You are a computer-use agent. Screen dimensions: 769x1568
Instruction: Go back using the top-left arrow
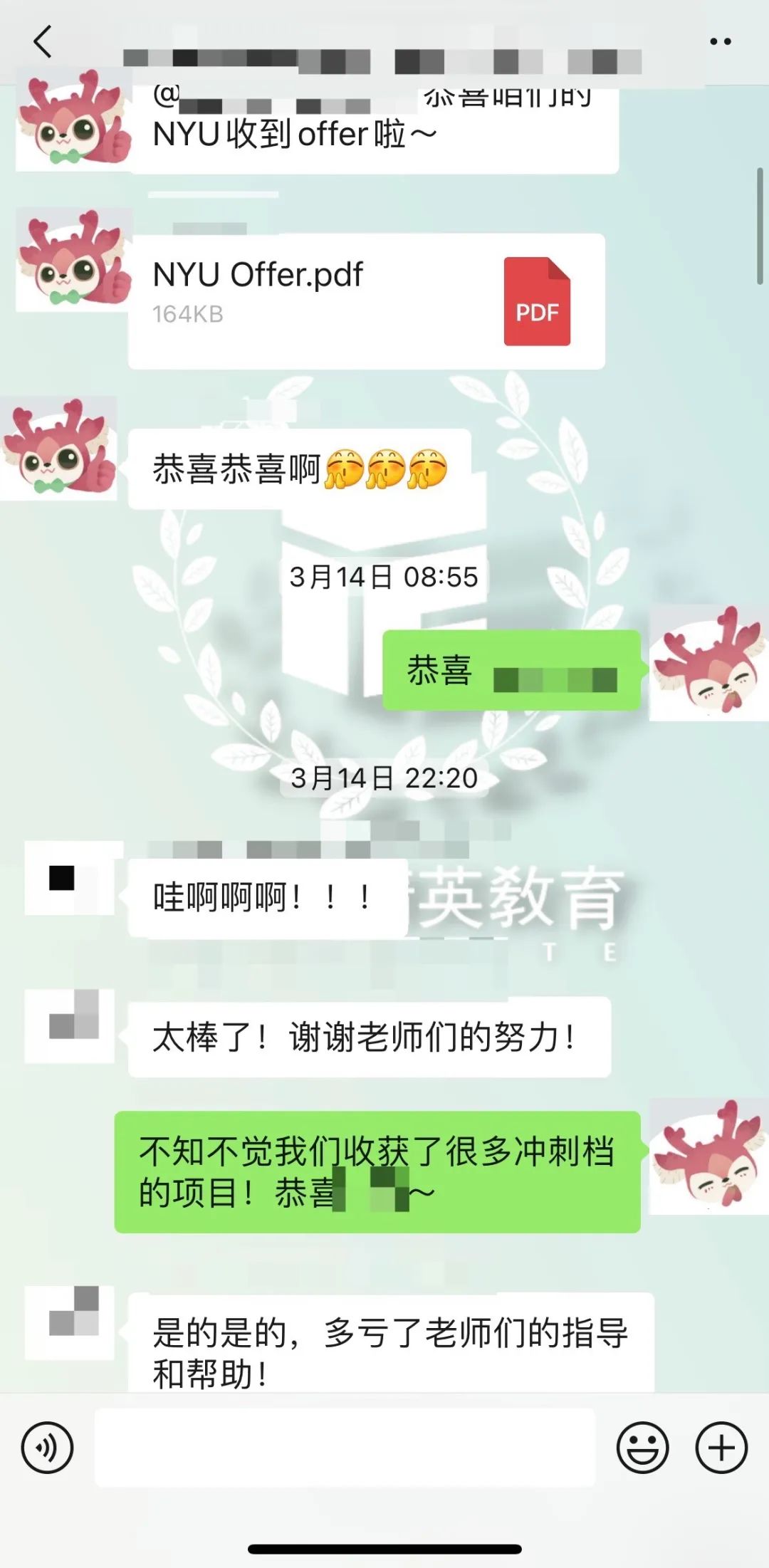(x=43, y=41)
